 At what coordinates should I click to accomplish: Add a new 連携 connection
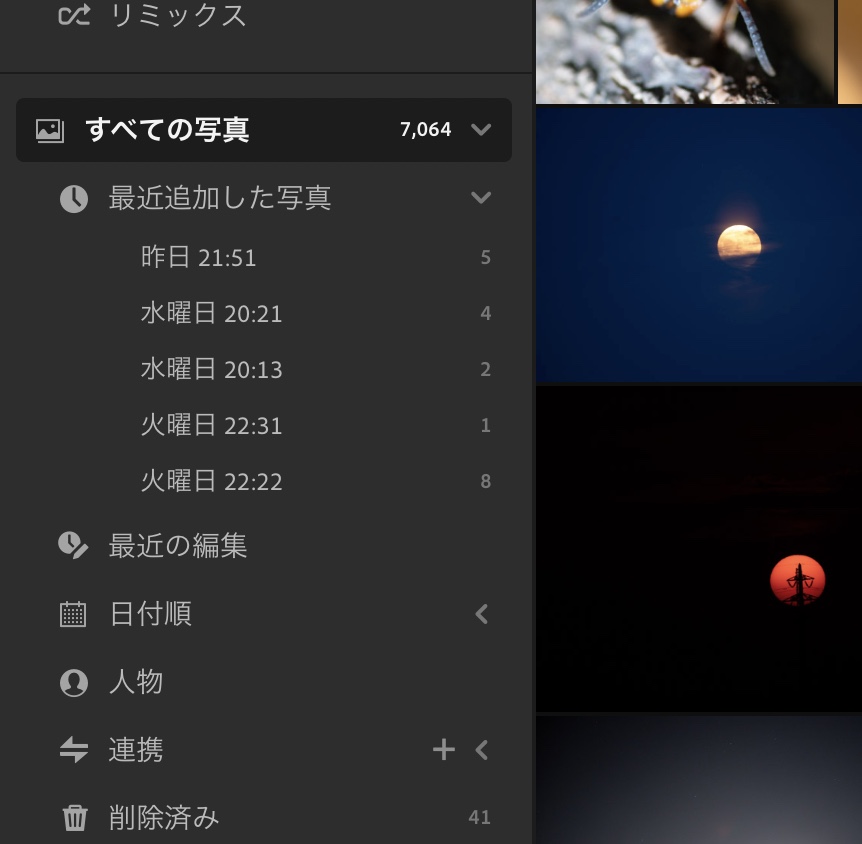[443, 750]
